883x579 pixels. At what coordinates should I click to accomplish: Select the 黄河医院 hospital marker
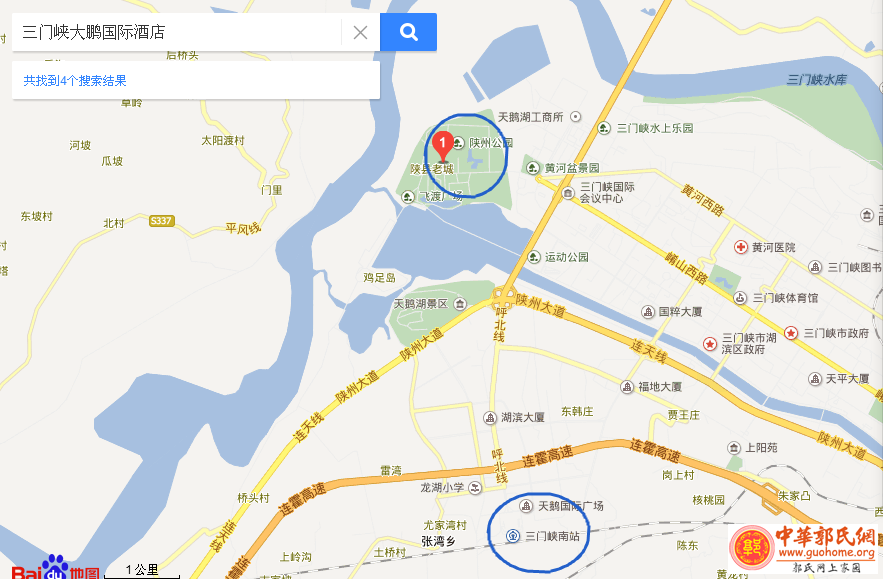(741, 247)
